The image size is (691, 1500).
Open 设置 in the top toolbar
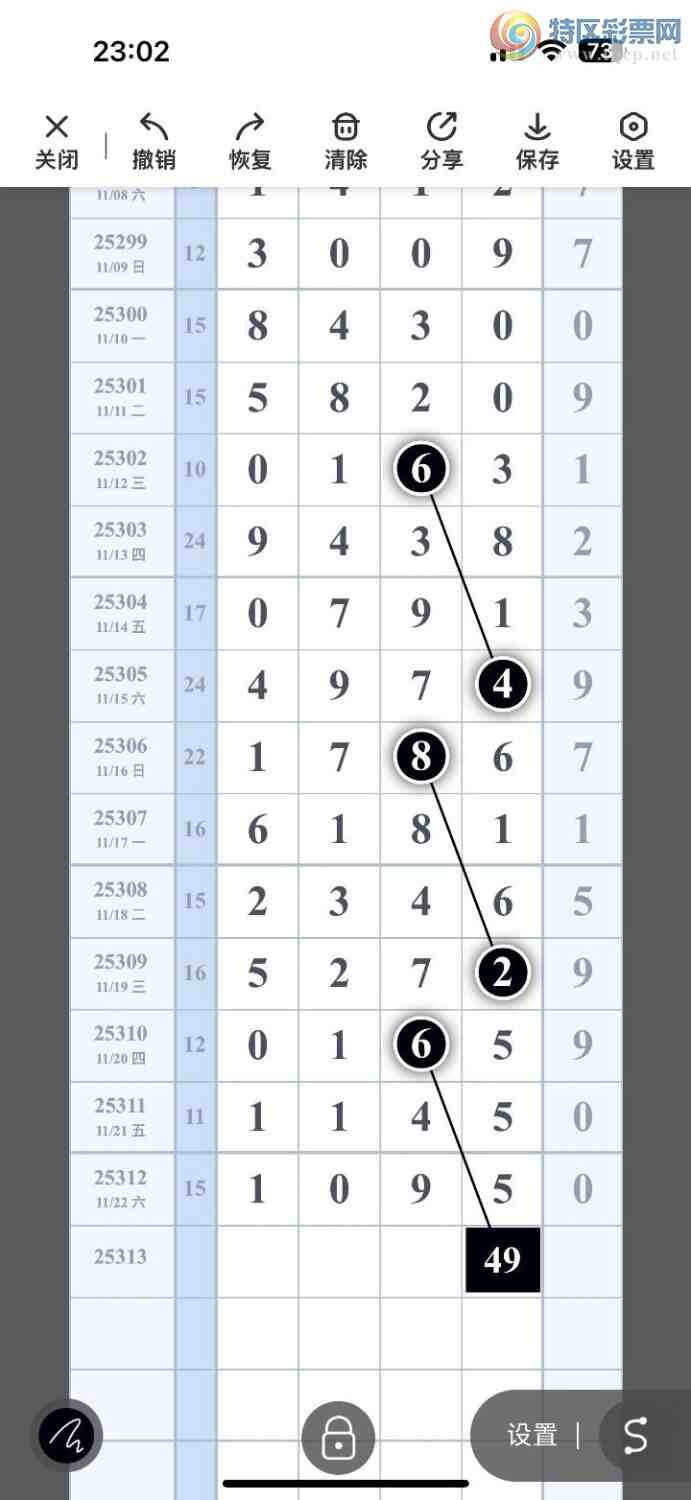coord(633,141)
